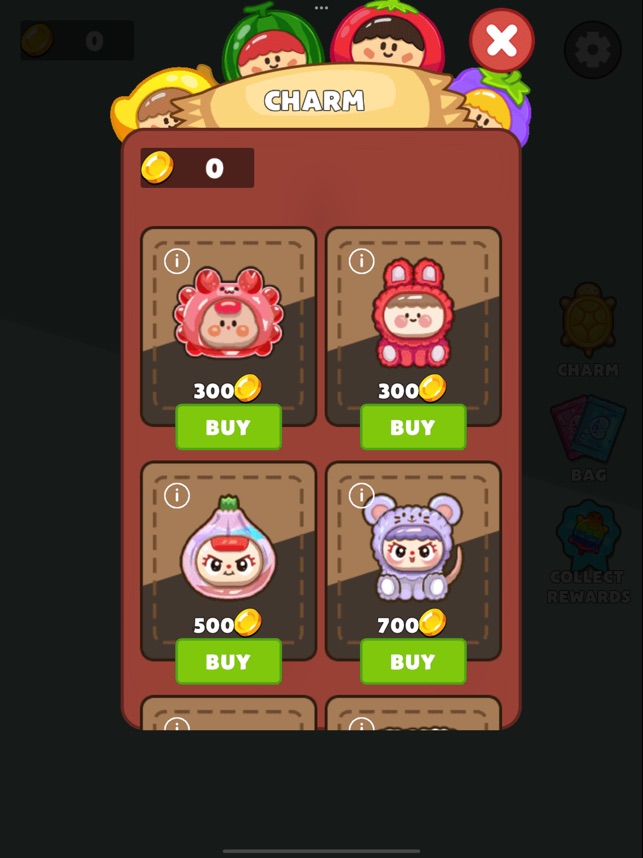Buy the red bunny charm for 300
The image size is (643, 858).
click(x=413, y=427)
